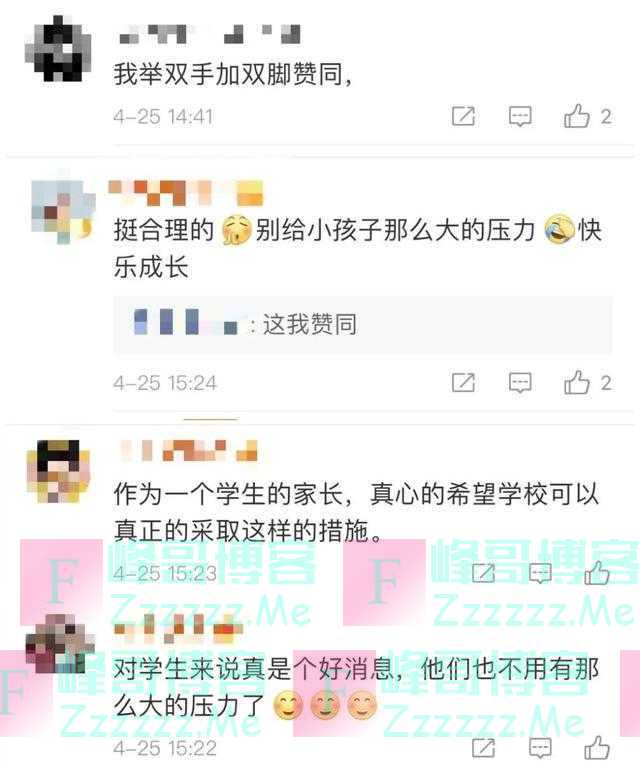640x780 pixels.
Task: Reply to the comment starting "作为一个学生的家长"
Action: 540,573
